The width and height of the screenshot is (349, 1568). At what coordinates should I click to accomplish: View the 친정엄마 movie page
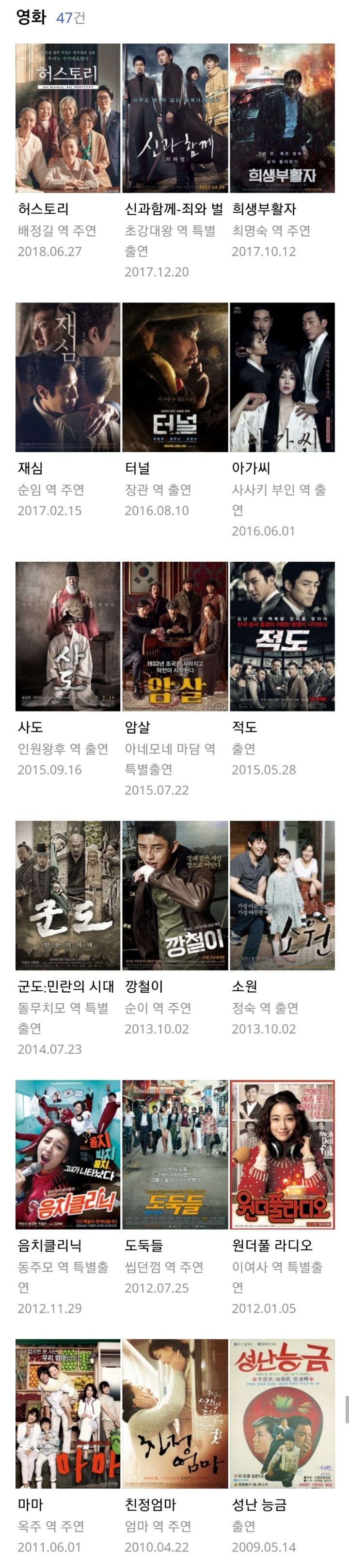click(x=175, y=1413)
